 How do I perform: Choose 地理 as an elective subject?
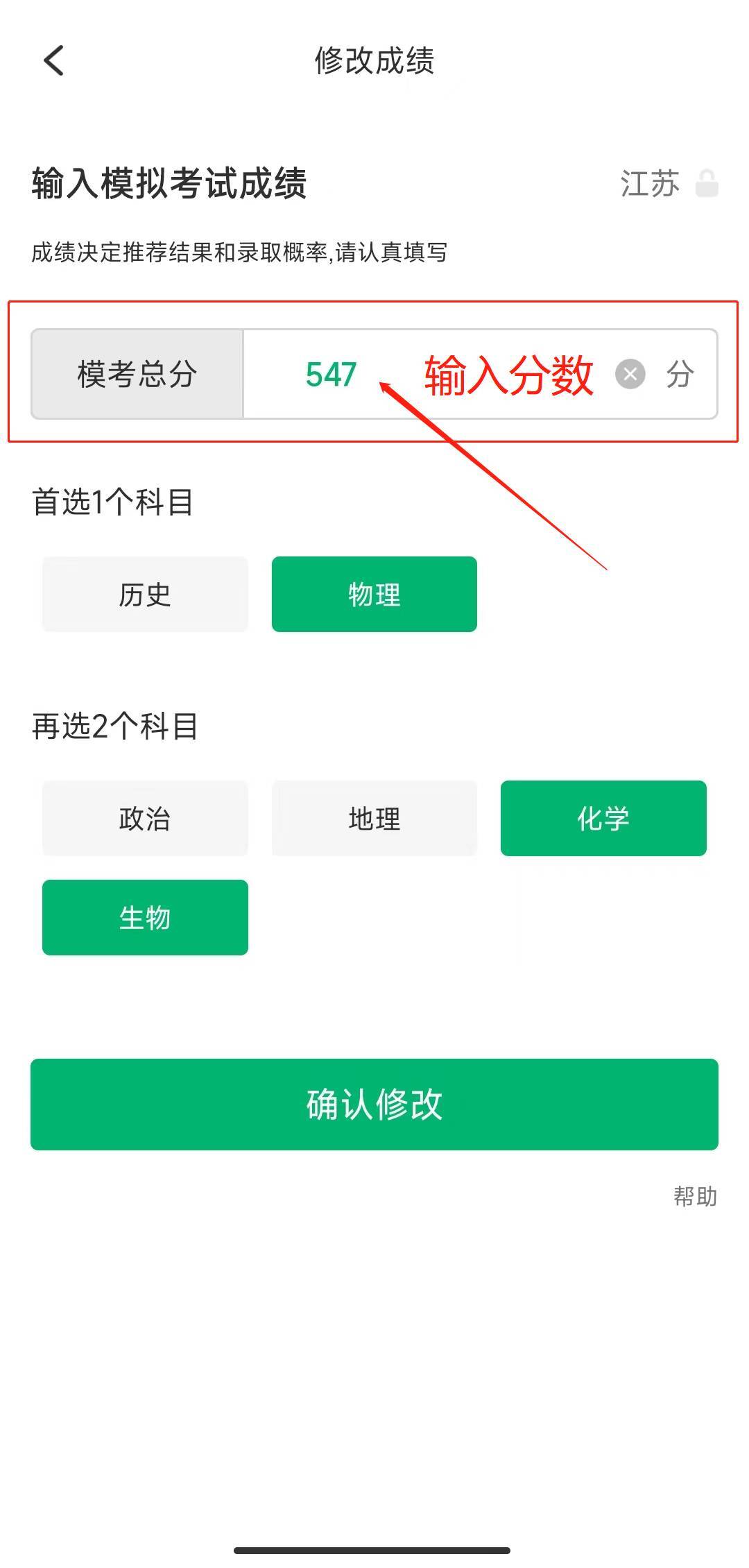[x=374, y=818]
